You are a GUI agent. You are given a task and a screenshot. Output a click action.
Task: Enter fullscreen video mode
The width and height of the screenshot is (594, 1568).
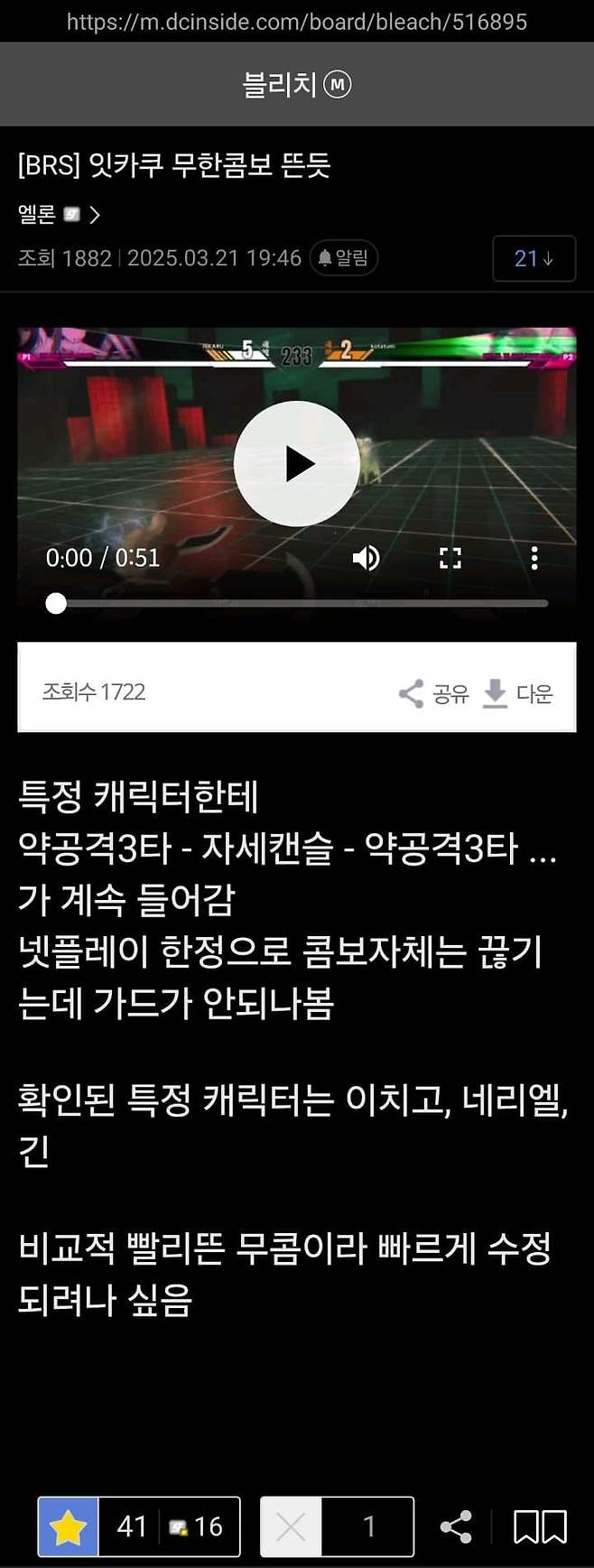[x=450, y=558]
